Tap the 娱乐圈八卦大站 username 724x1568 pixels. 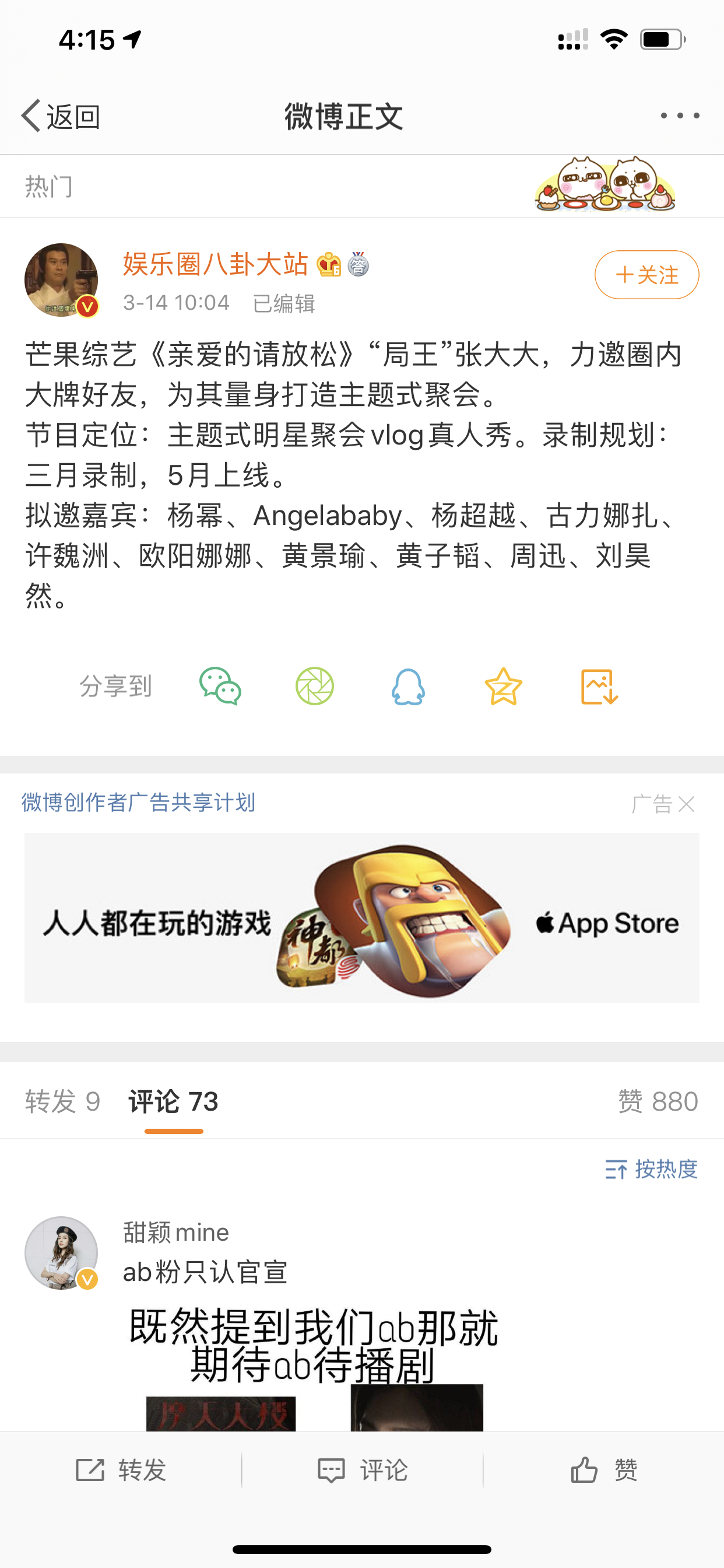(x=215, y=264)
